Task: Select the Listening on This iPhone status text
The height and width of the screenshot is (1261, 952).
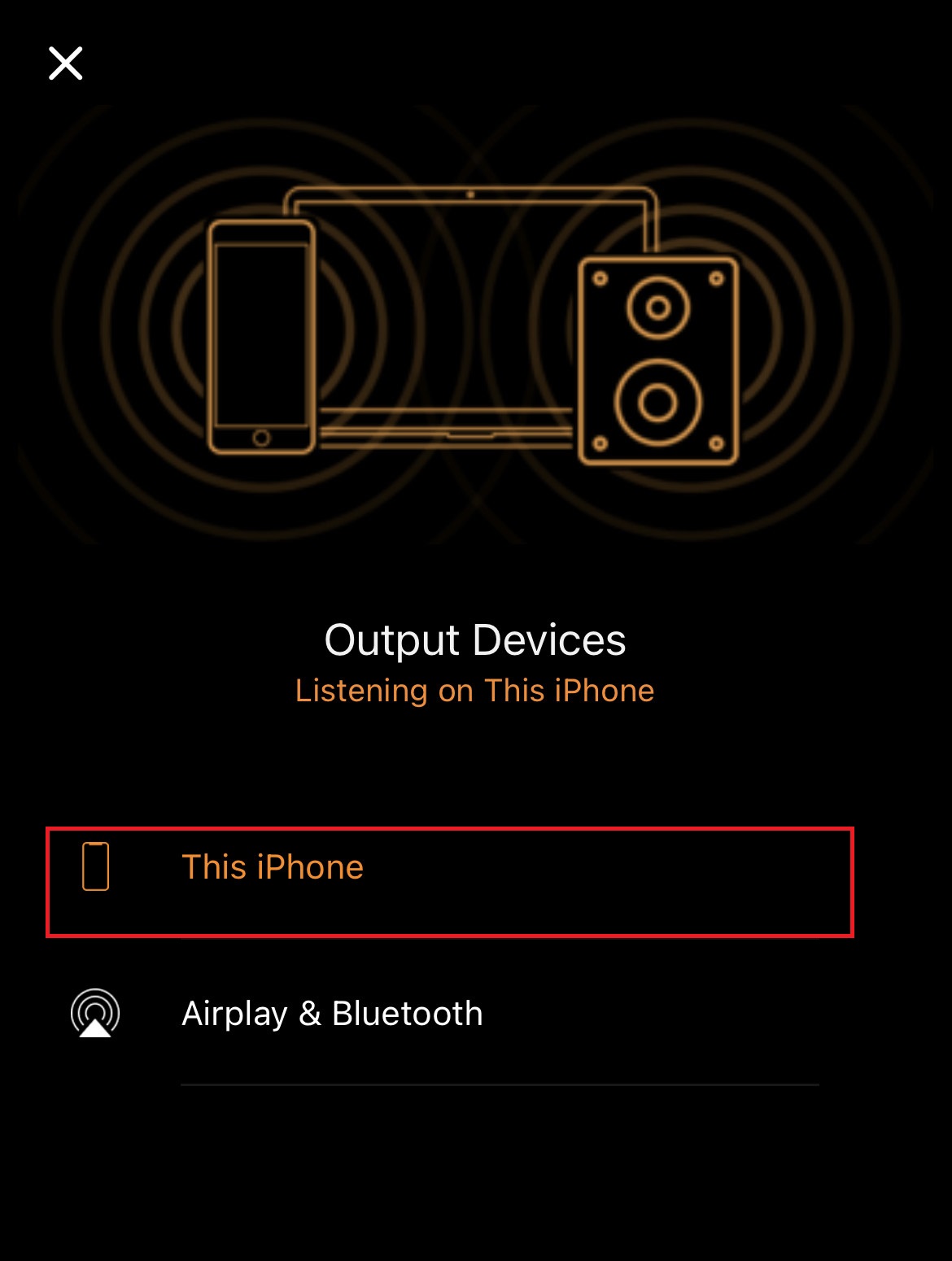Action: [475, 690]
